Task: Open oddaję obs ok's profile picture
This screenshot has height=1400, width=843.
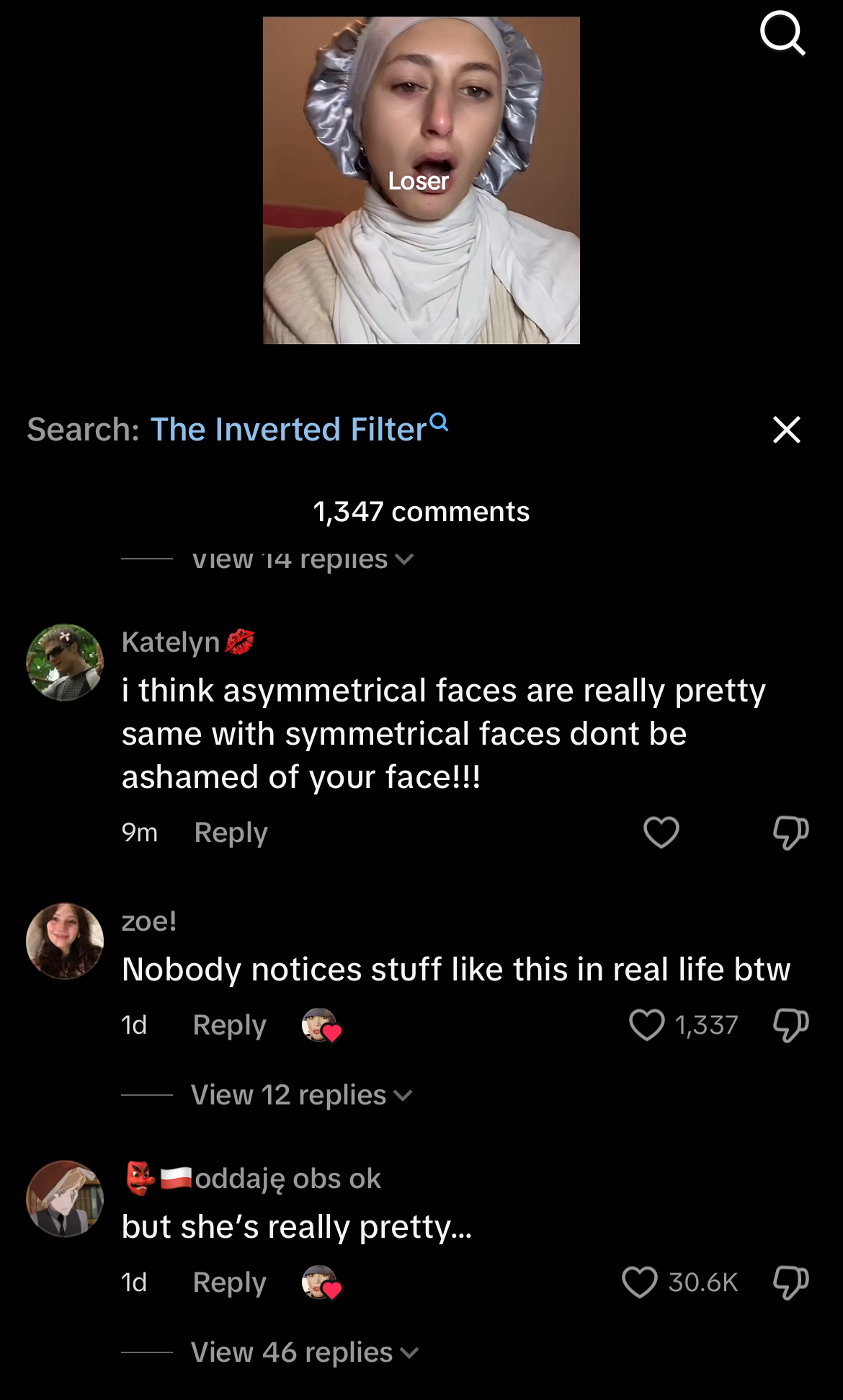Action: tap(65, 1198)
